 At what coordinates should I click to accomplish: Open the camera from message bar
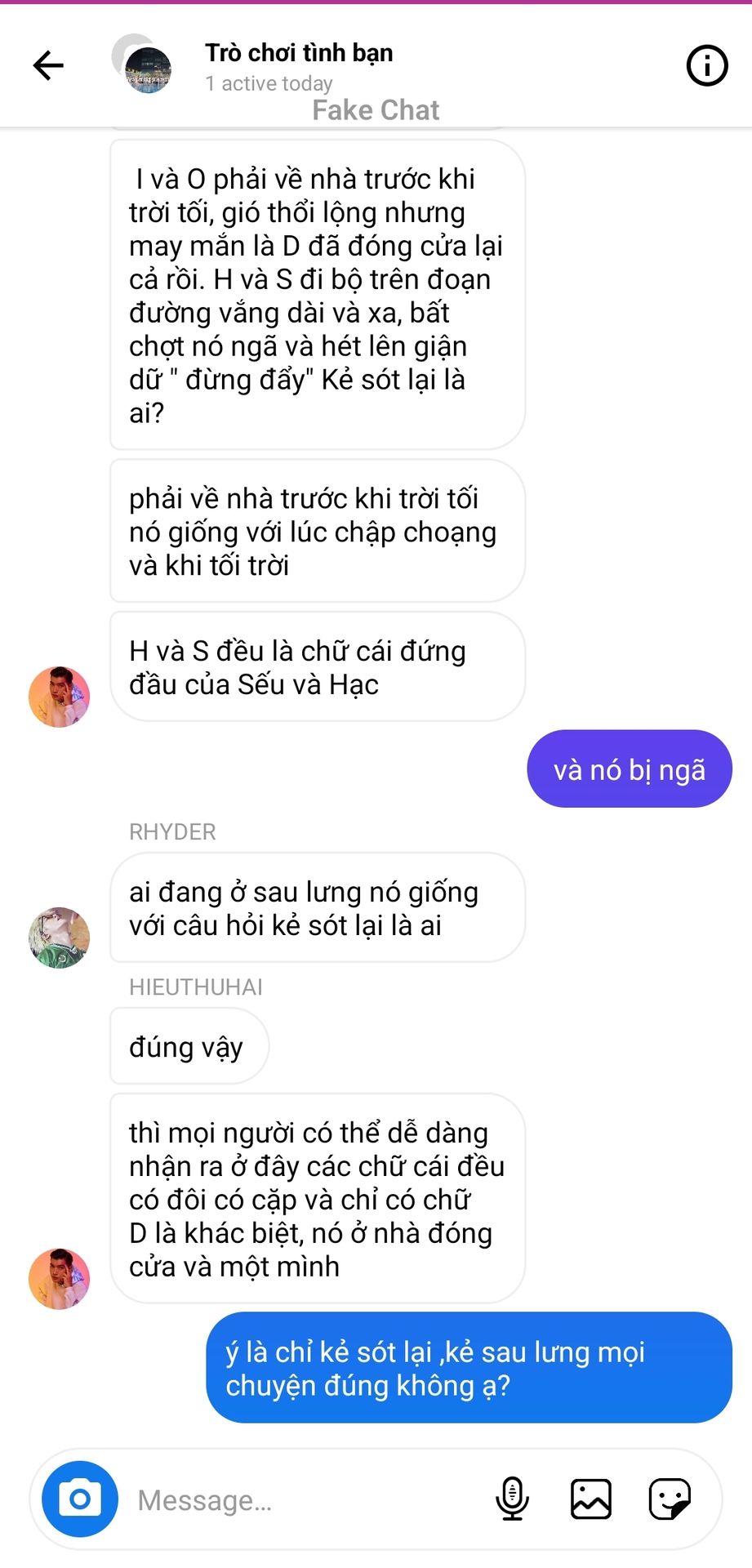(80, 1499)
